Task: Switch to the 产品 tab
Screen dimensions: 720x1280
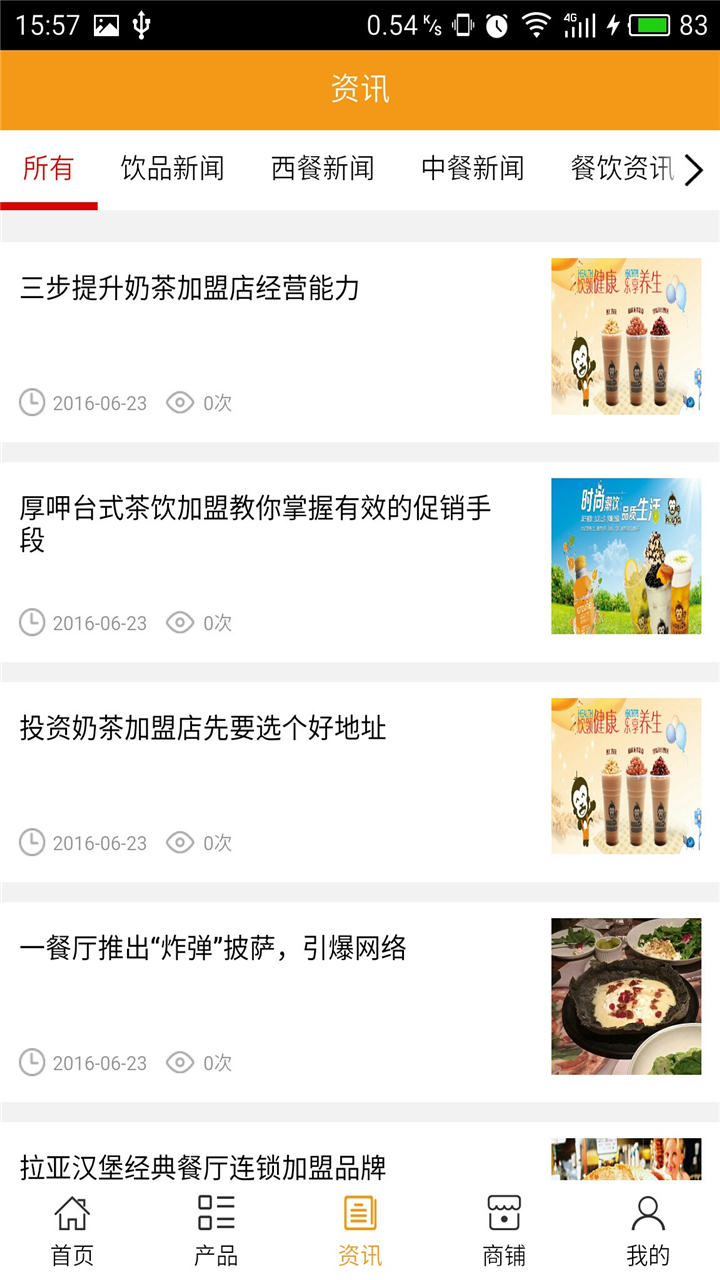Action: point(216,1229)
